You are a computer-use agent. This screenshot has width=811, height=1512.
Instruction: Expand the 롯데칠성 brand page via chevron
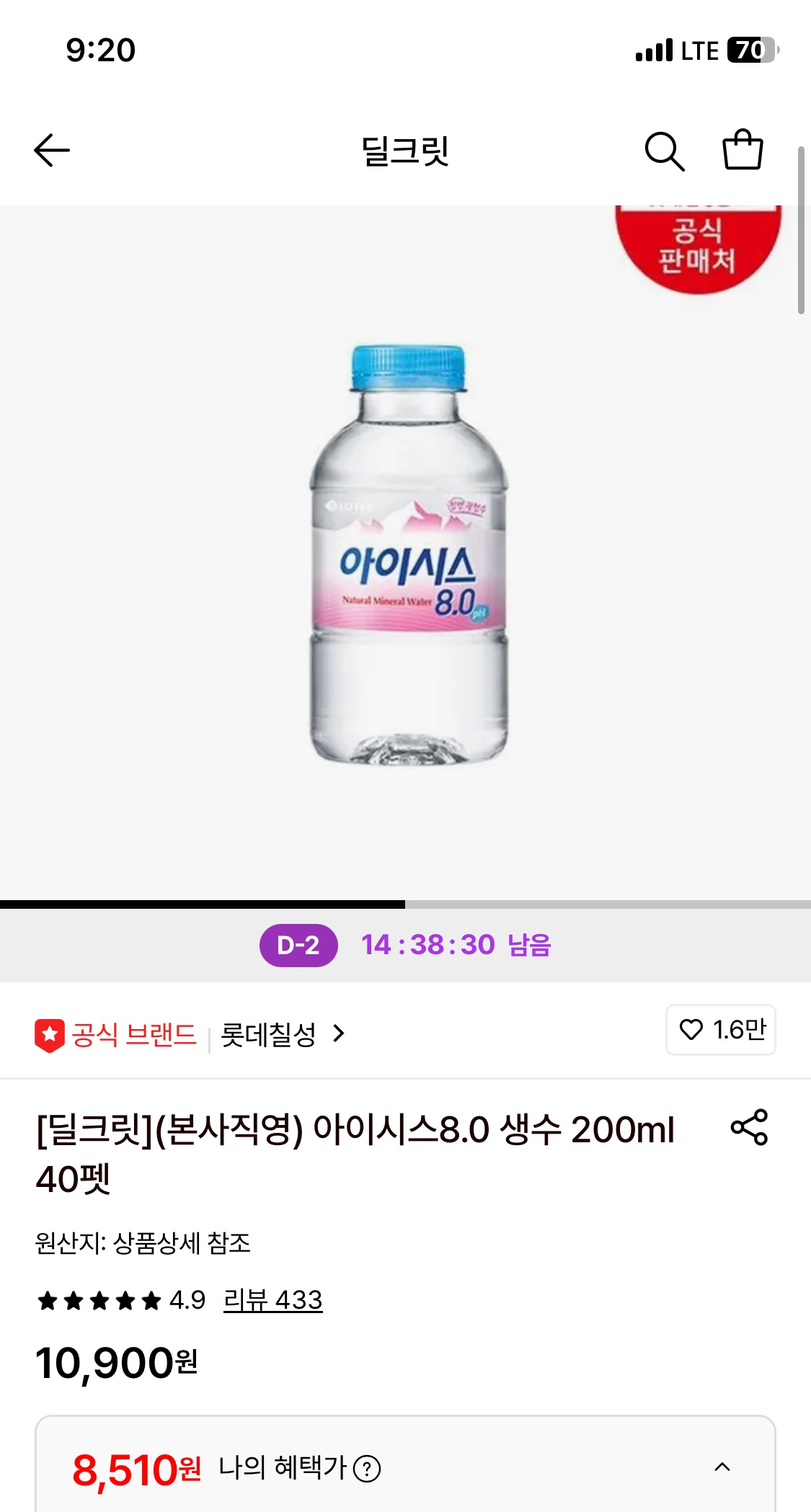[x=338, y=1031]
